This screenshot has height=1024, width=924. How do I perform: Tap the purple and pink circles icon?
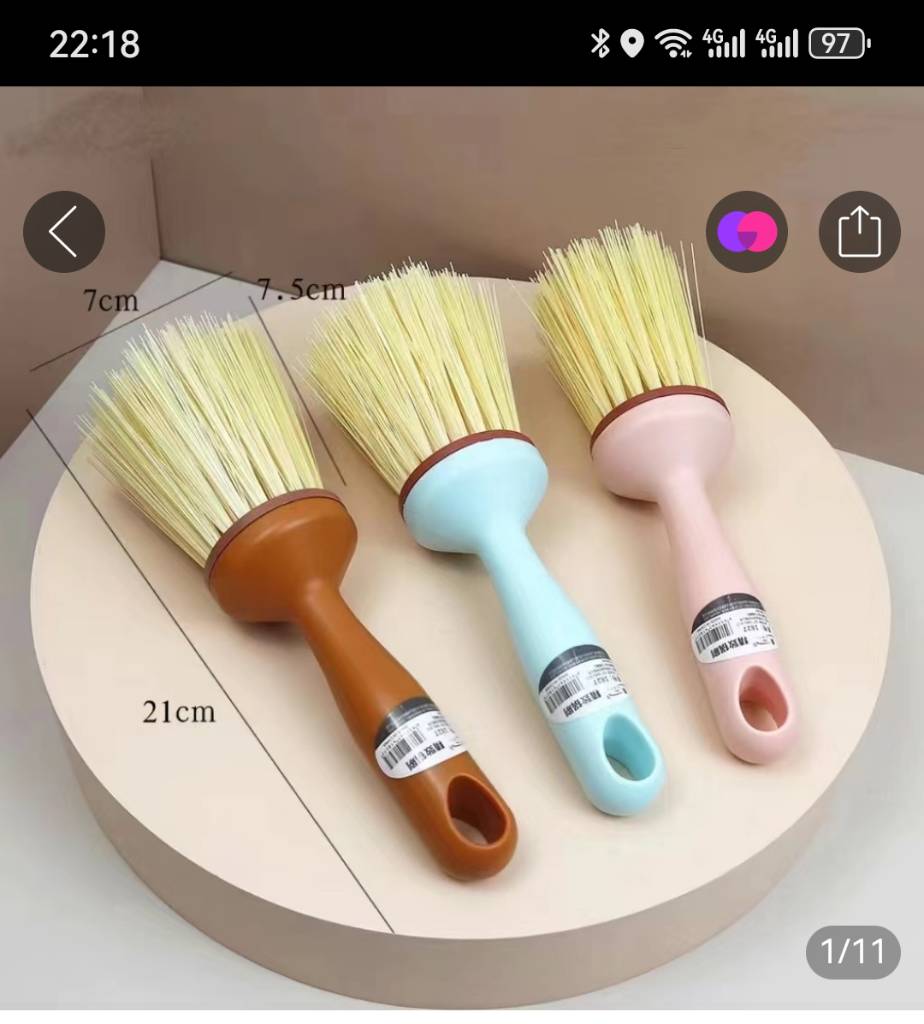click(747, 232)
